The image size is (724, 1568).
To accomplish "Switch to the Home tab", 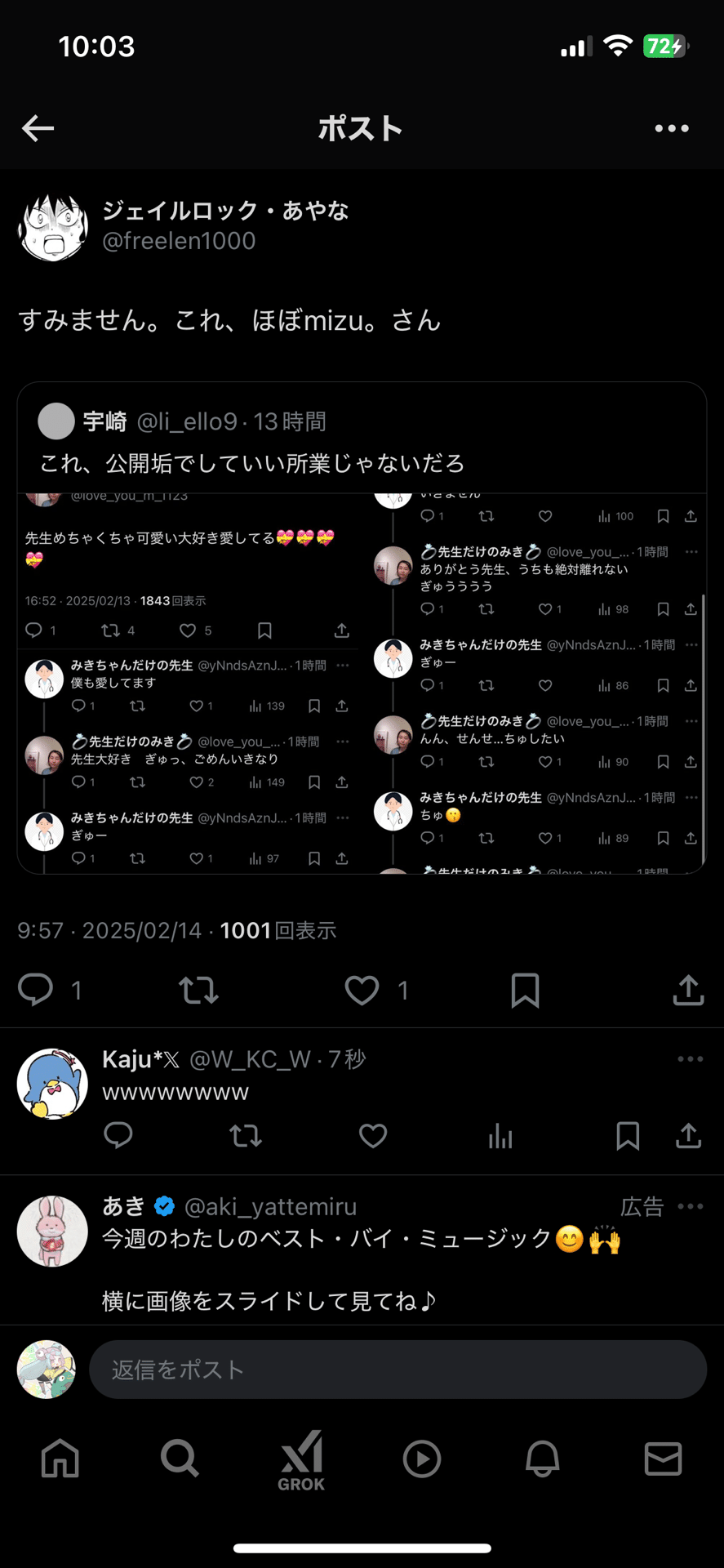I will click(60, 1459).
